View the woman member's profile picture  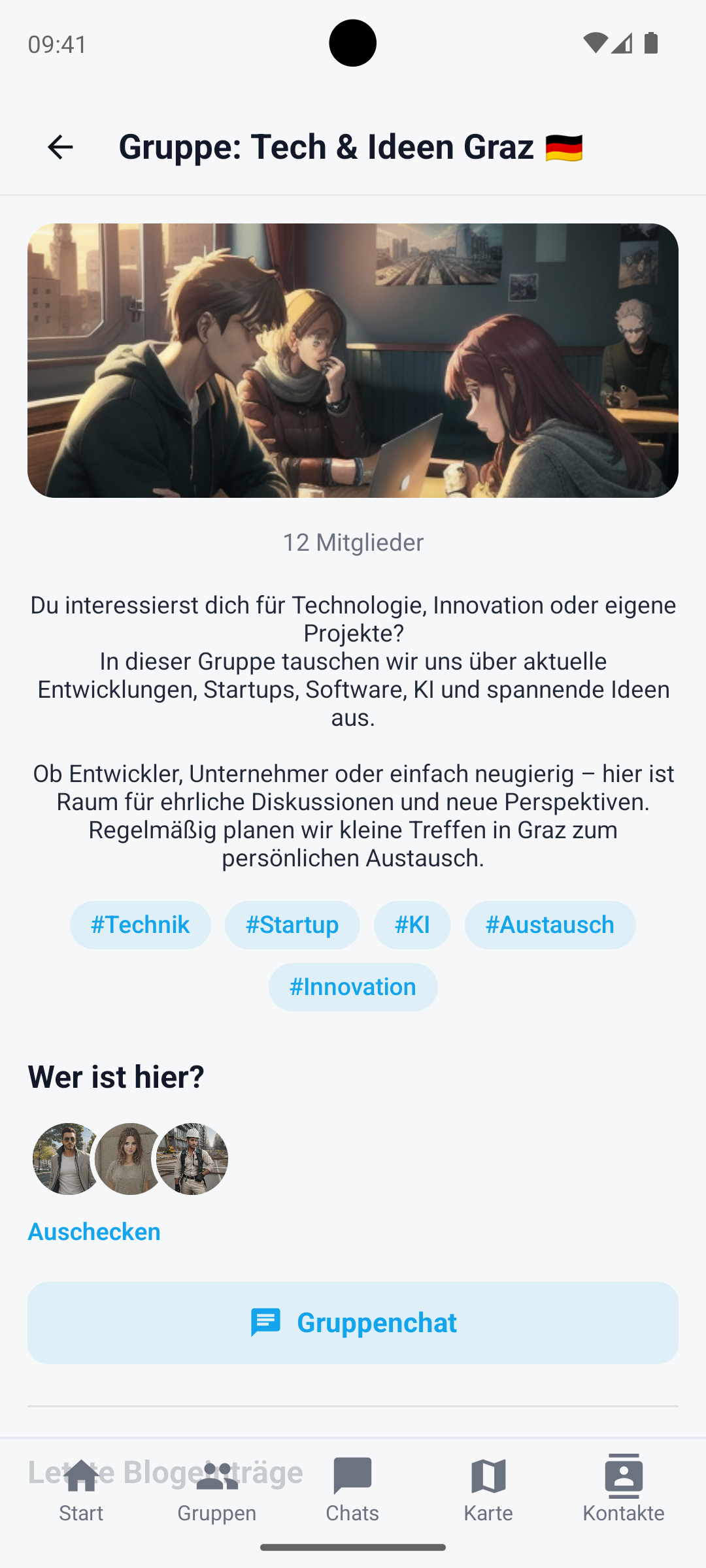tap(129, 1158)
